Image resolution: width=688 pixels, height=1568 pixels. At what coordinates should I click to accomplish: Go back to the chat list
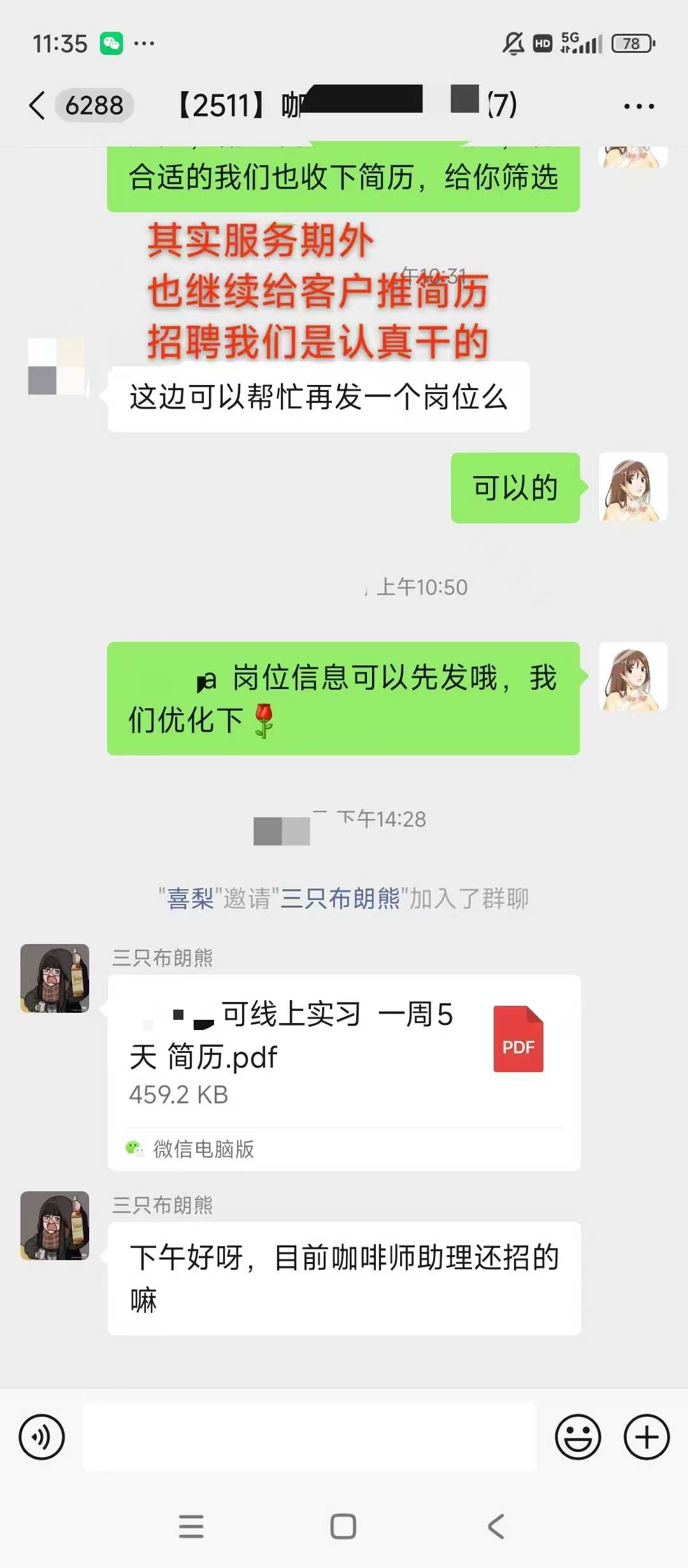(x=38, y=105)
